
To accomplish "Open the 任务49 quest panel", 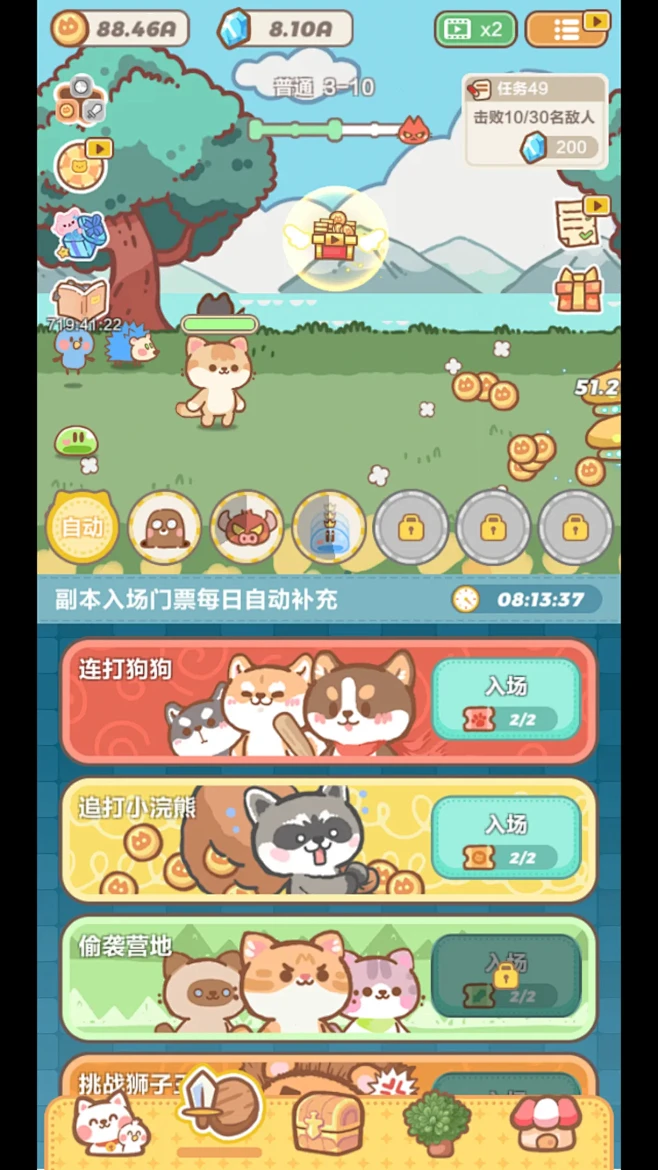I will (x=535, y=120).
